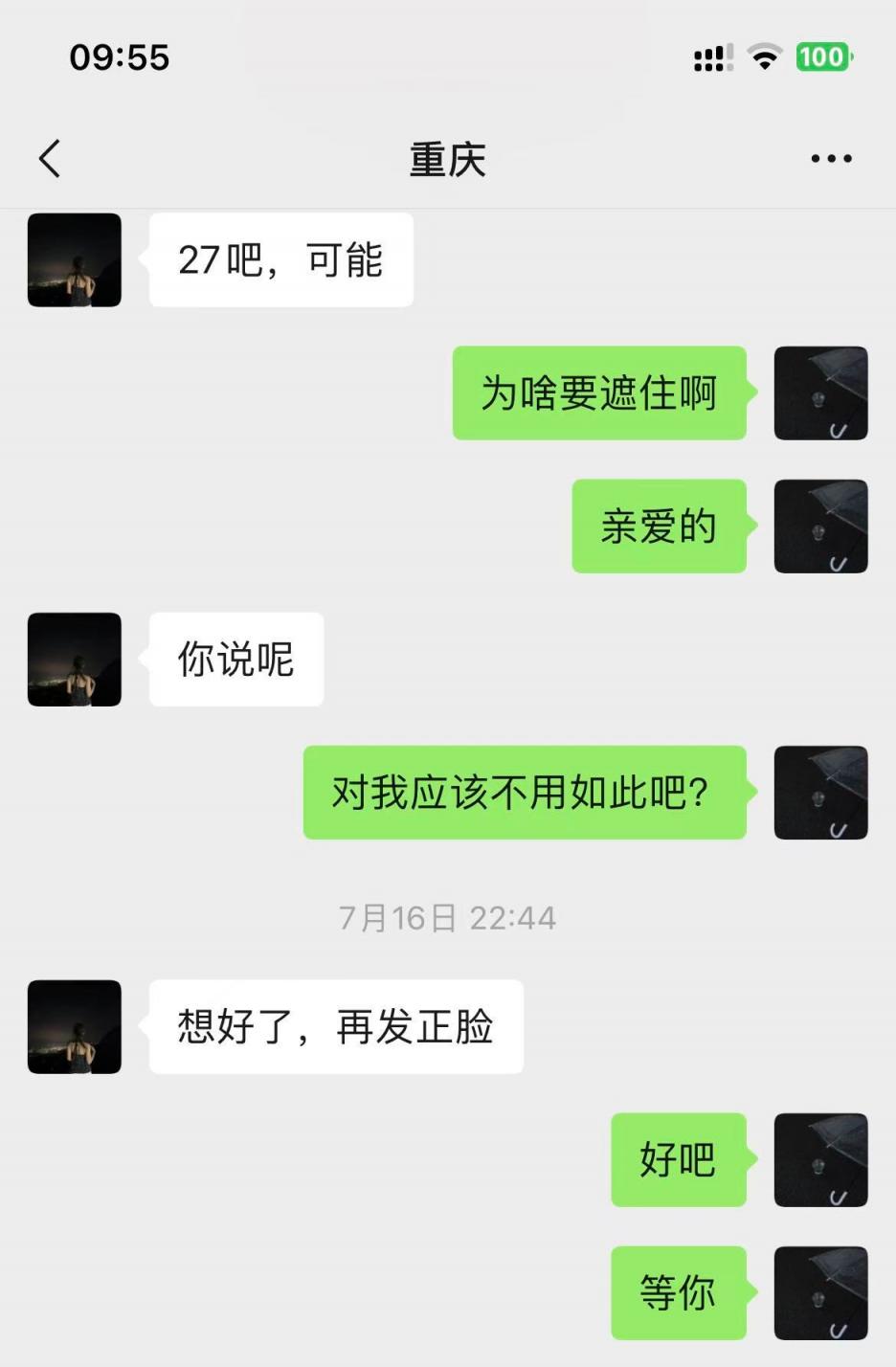The width and height of the screenshot is (896, 1367).
Task: Tap contact's avatar beside "想好了，再发正脸"
Action: (75, 1027)
